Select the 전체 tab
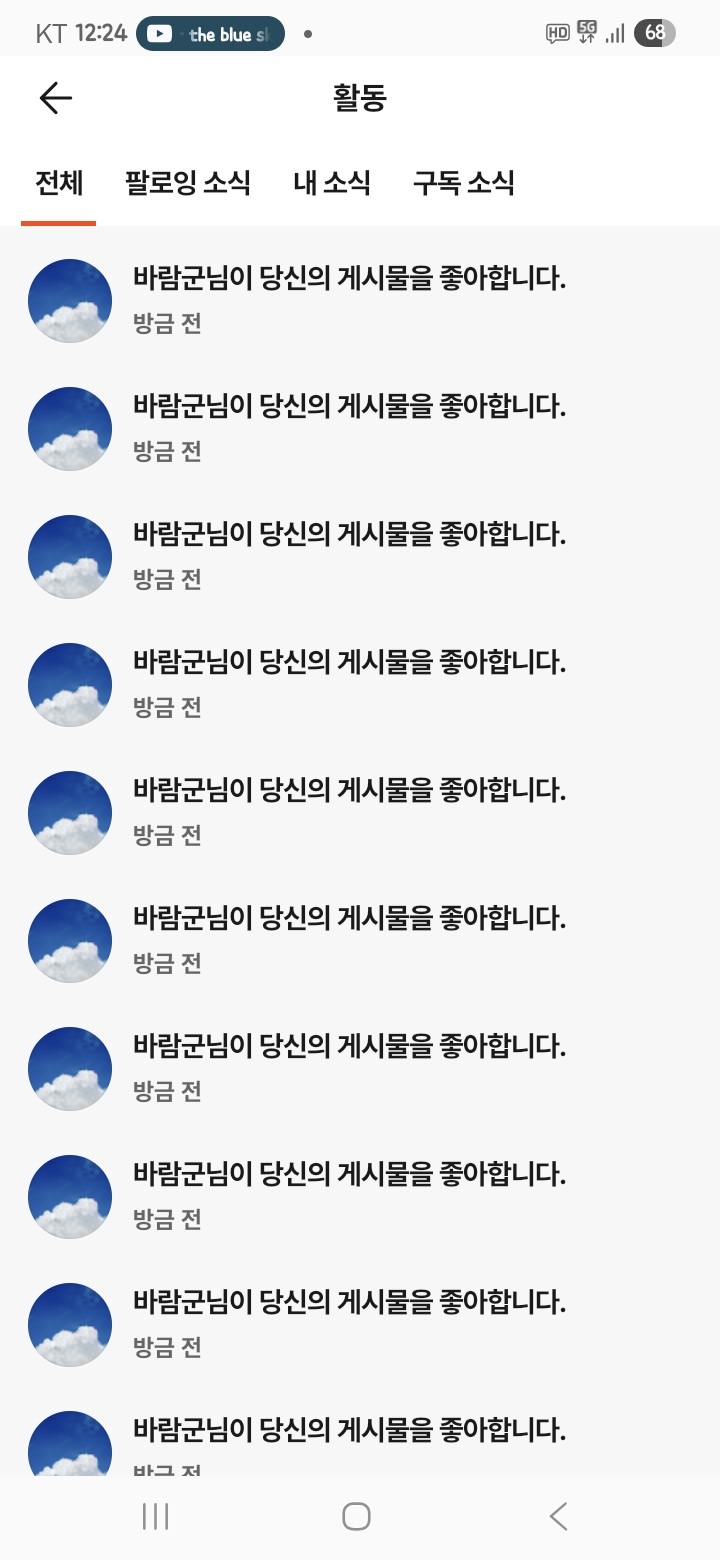This screenshot has width=720, height=1560. [59, 184]
